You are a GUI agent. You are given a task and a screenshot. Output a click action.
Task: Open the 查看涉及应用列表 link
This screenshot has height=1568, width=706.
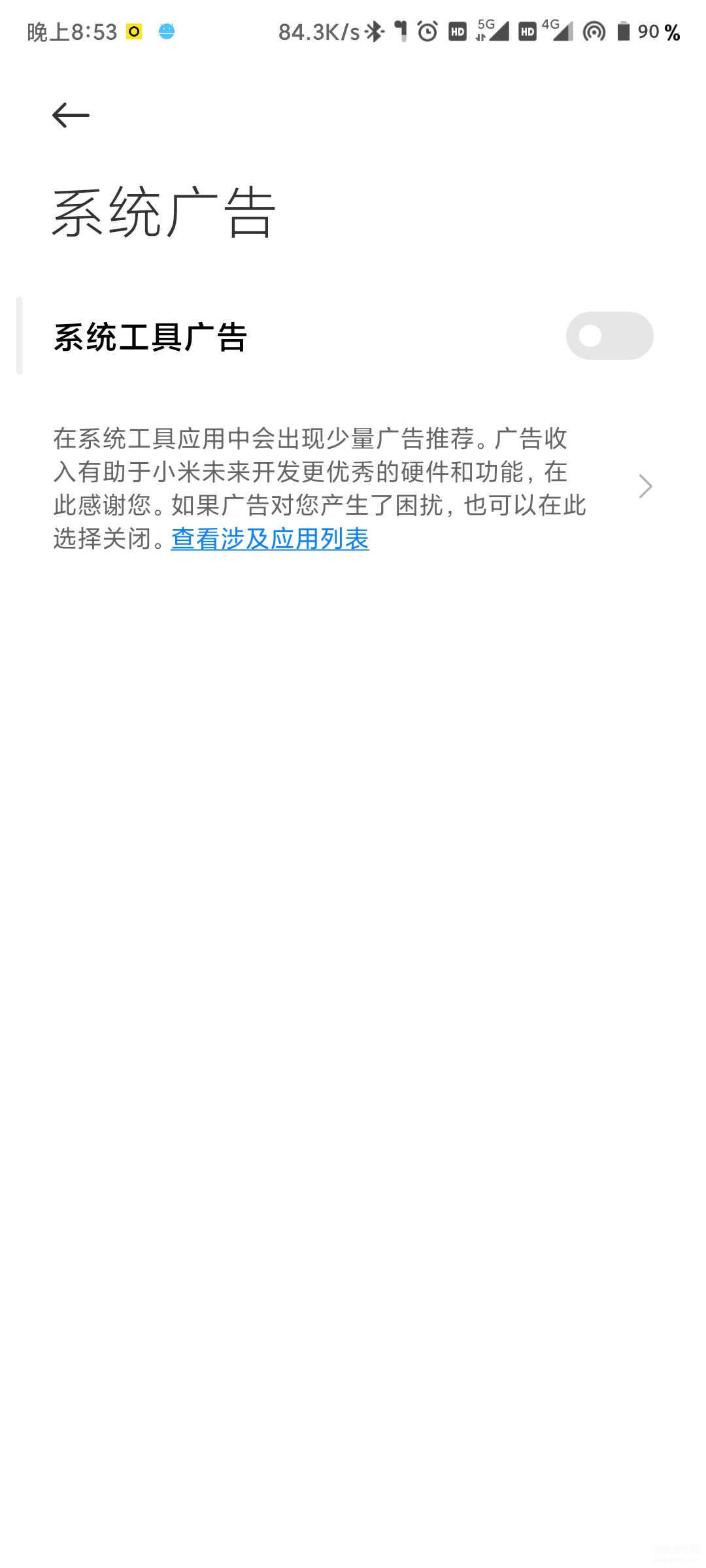tap(270, 539)
